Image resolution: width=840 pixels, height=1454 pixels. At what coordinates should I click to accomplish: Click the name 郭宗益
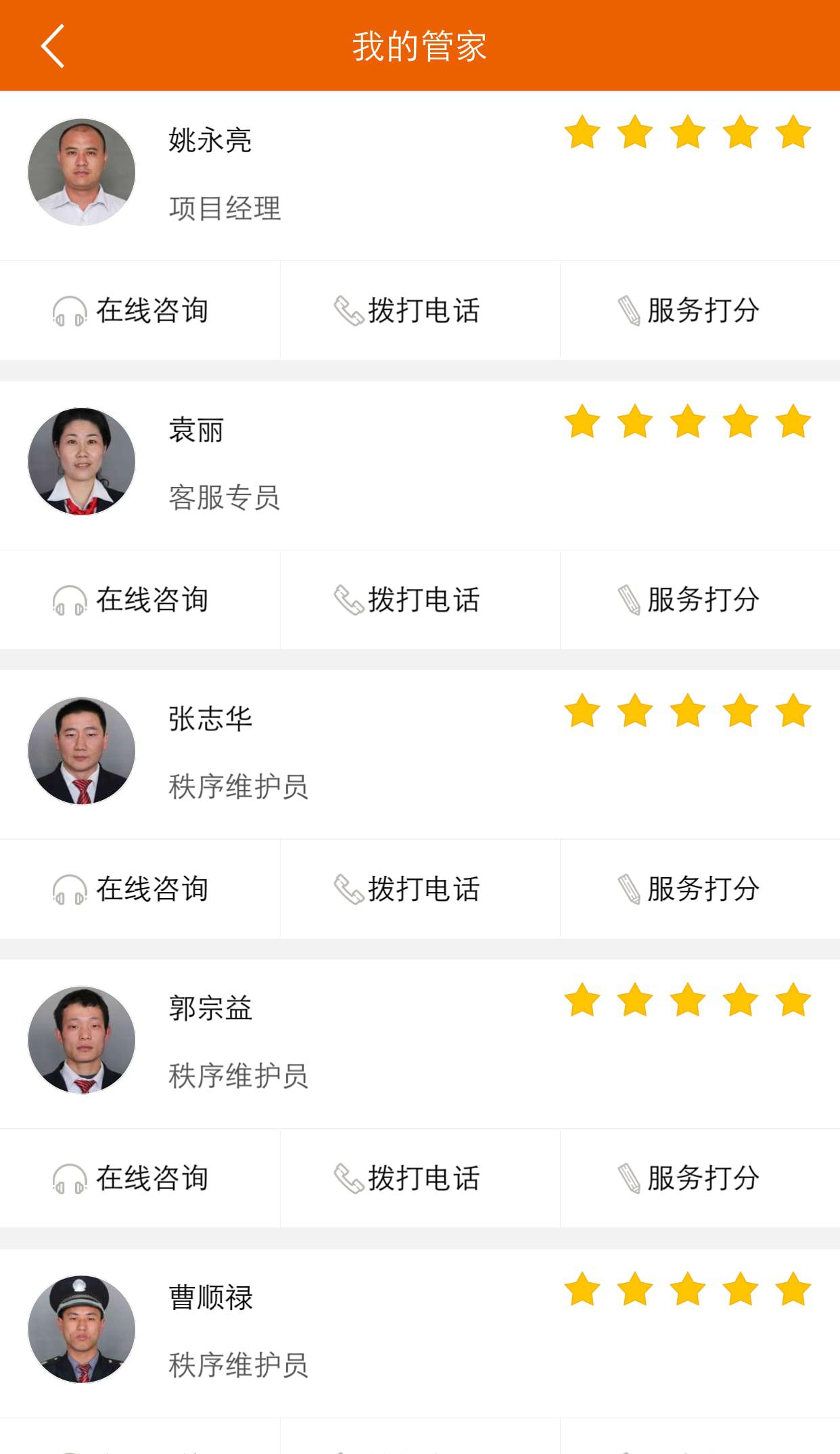coord(210,1008)
